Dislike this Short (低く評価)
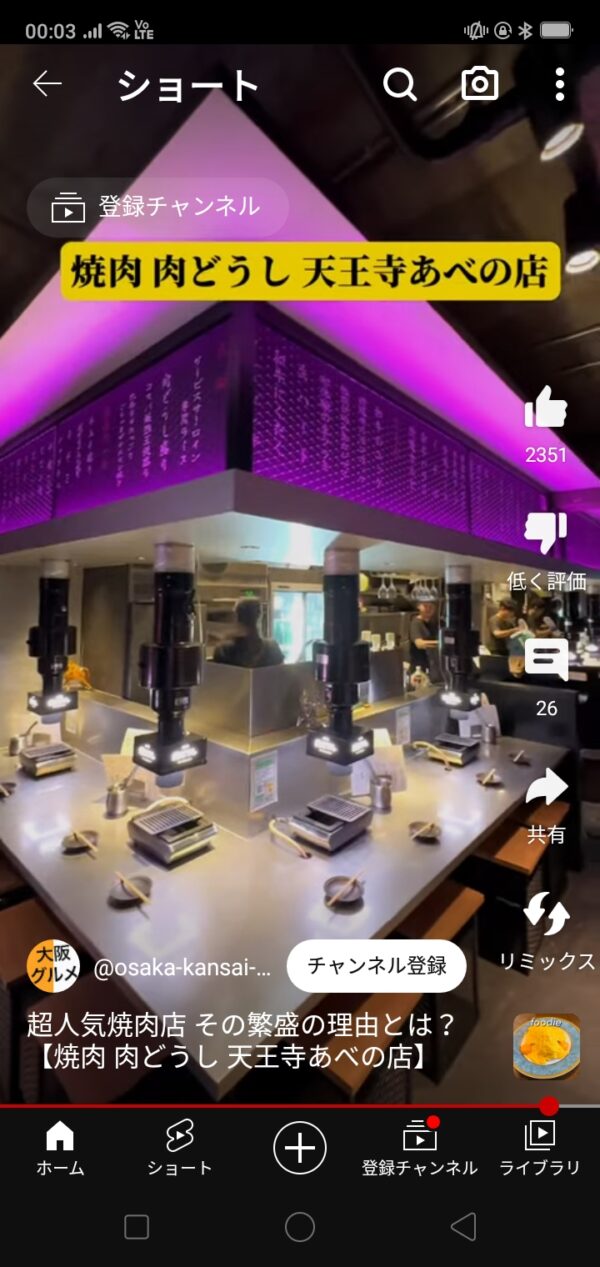Viewport: 600px width, 1267px height. [x=546, y=534]
